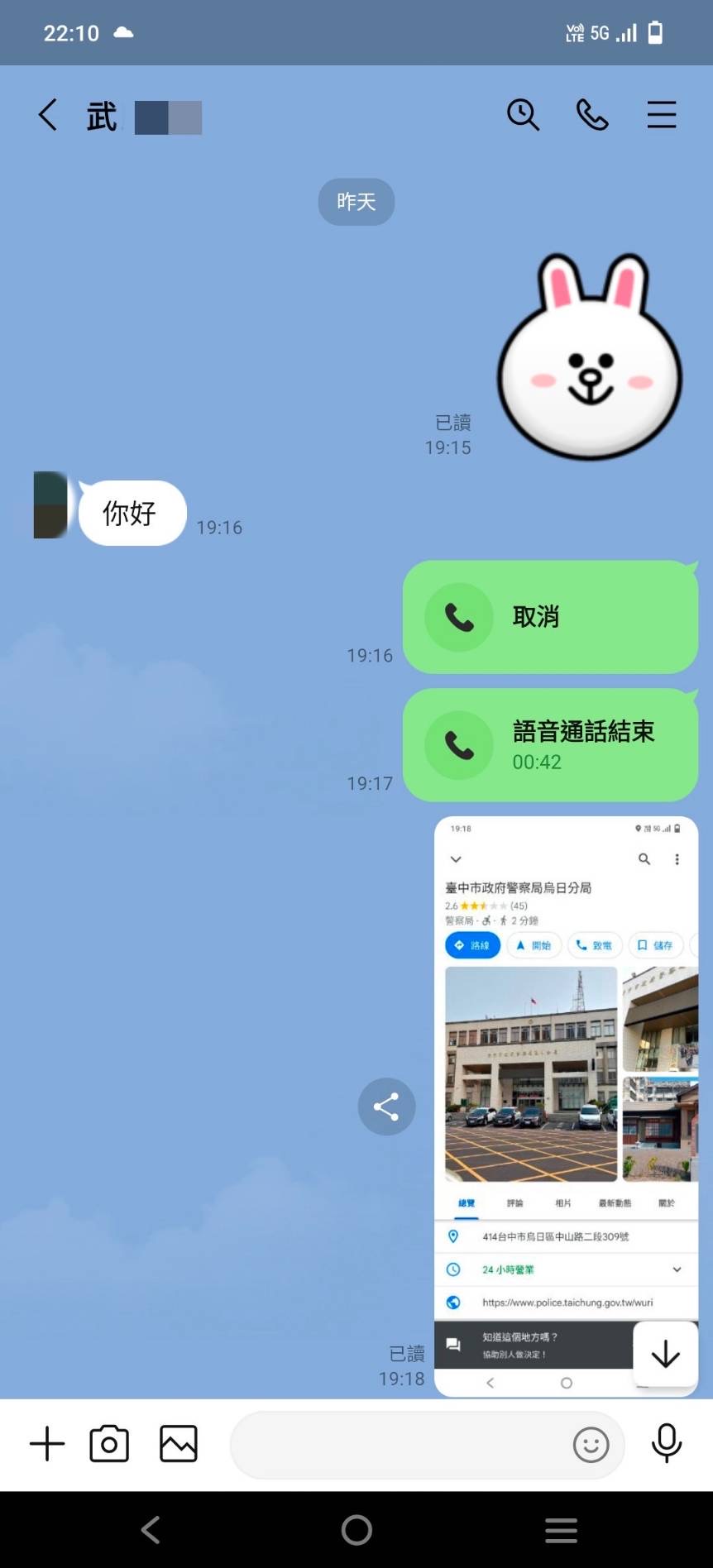
Task: Open the sender's profile picture
Action: [50, 505]
